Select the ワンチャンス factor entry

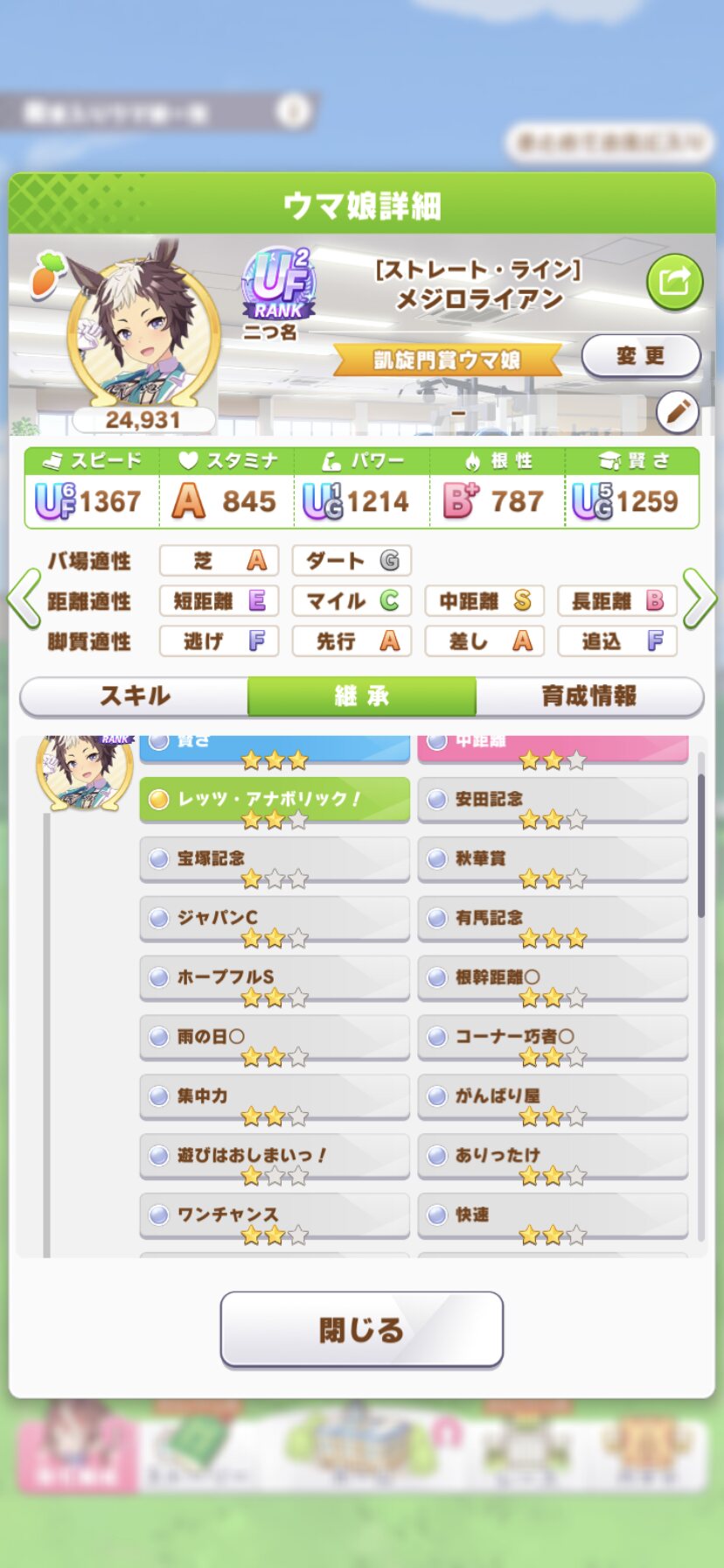275,1216
